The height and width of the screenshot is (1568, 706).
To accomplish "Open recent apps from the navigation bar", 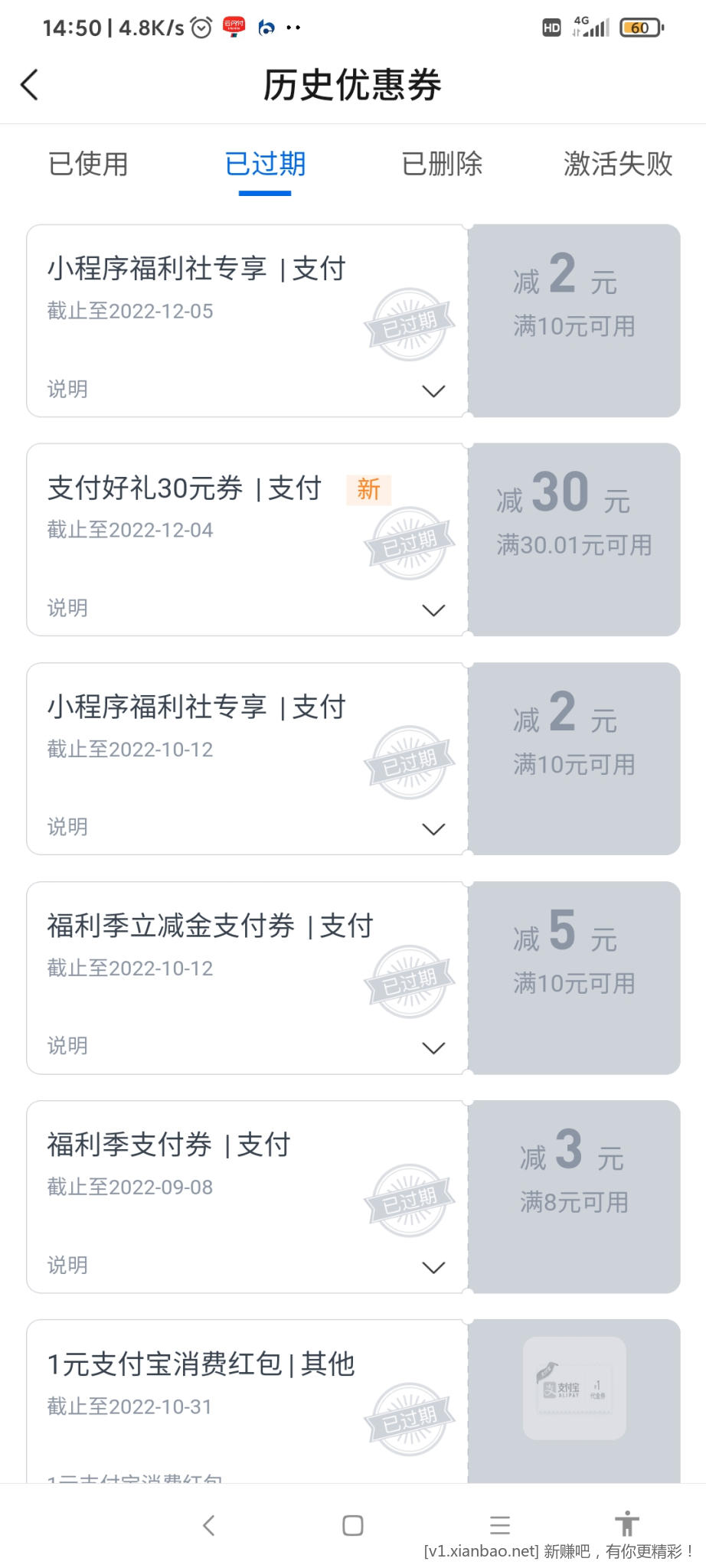I will point(500,1525).
